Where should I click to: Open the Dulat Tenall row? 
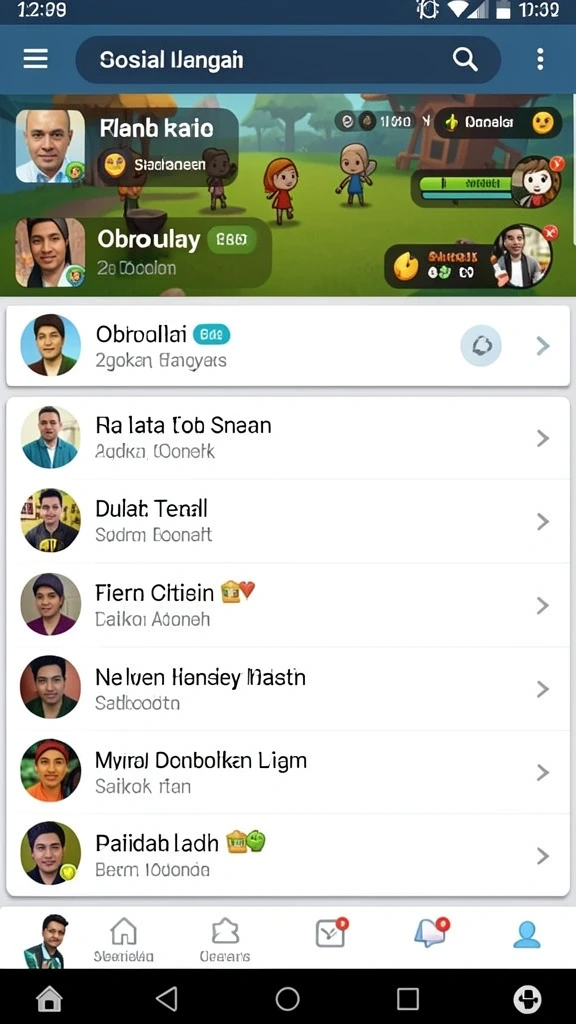point(288,521)
